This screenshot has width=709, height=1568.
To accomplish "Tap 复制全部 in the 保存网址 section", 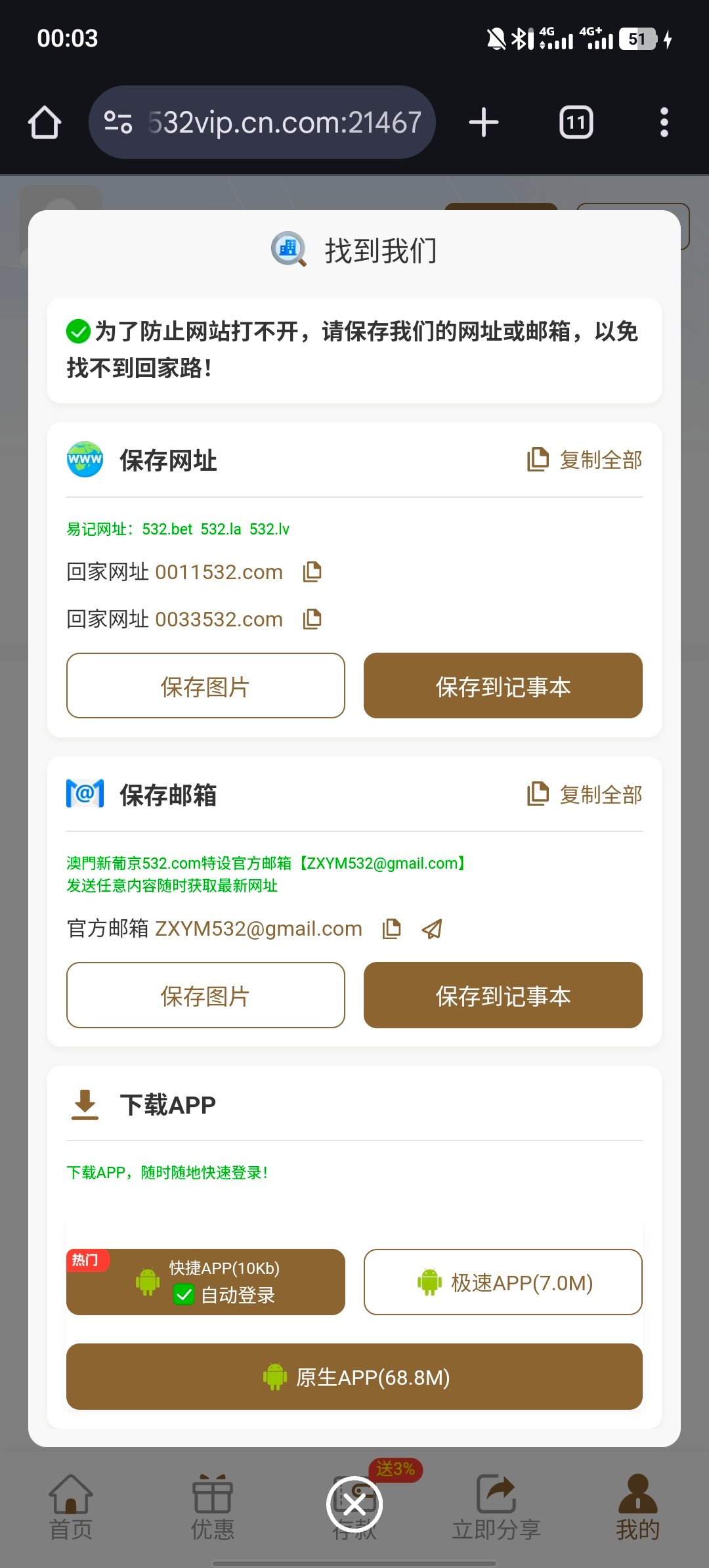I will point(585,460).
